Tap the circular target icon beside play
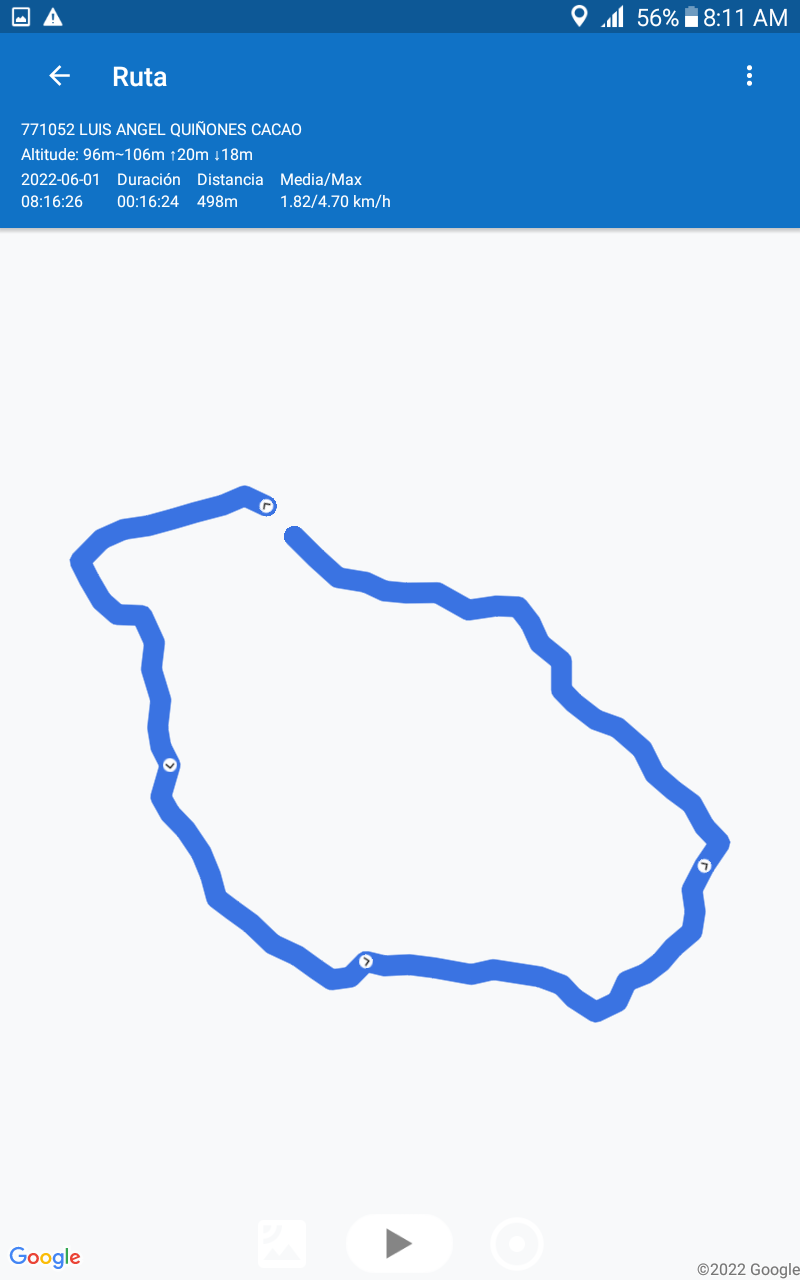 pos(517,1244)
